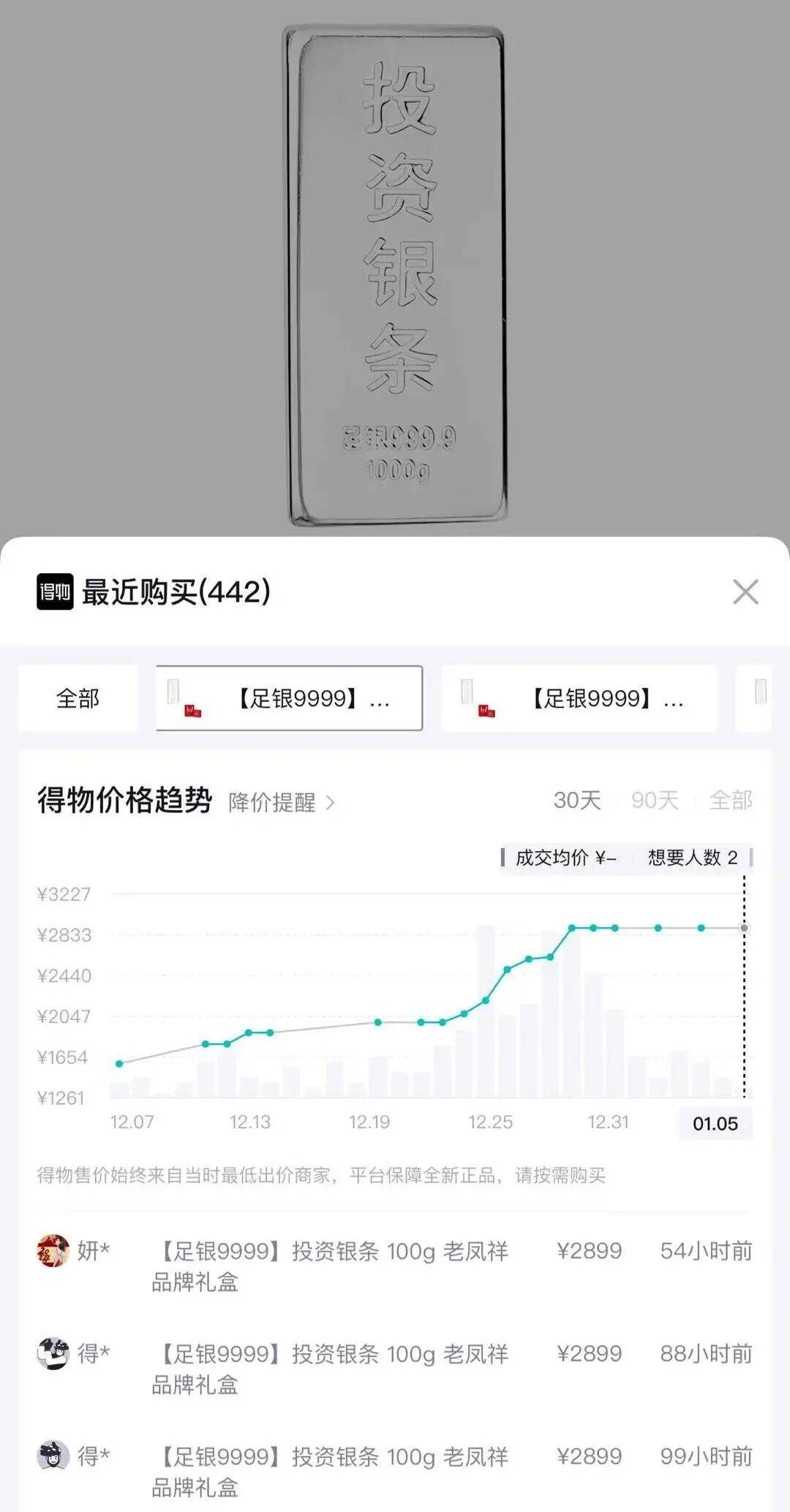Select the second 【足银9999】 variant chip

pos(579,698)
